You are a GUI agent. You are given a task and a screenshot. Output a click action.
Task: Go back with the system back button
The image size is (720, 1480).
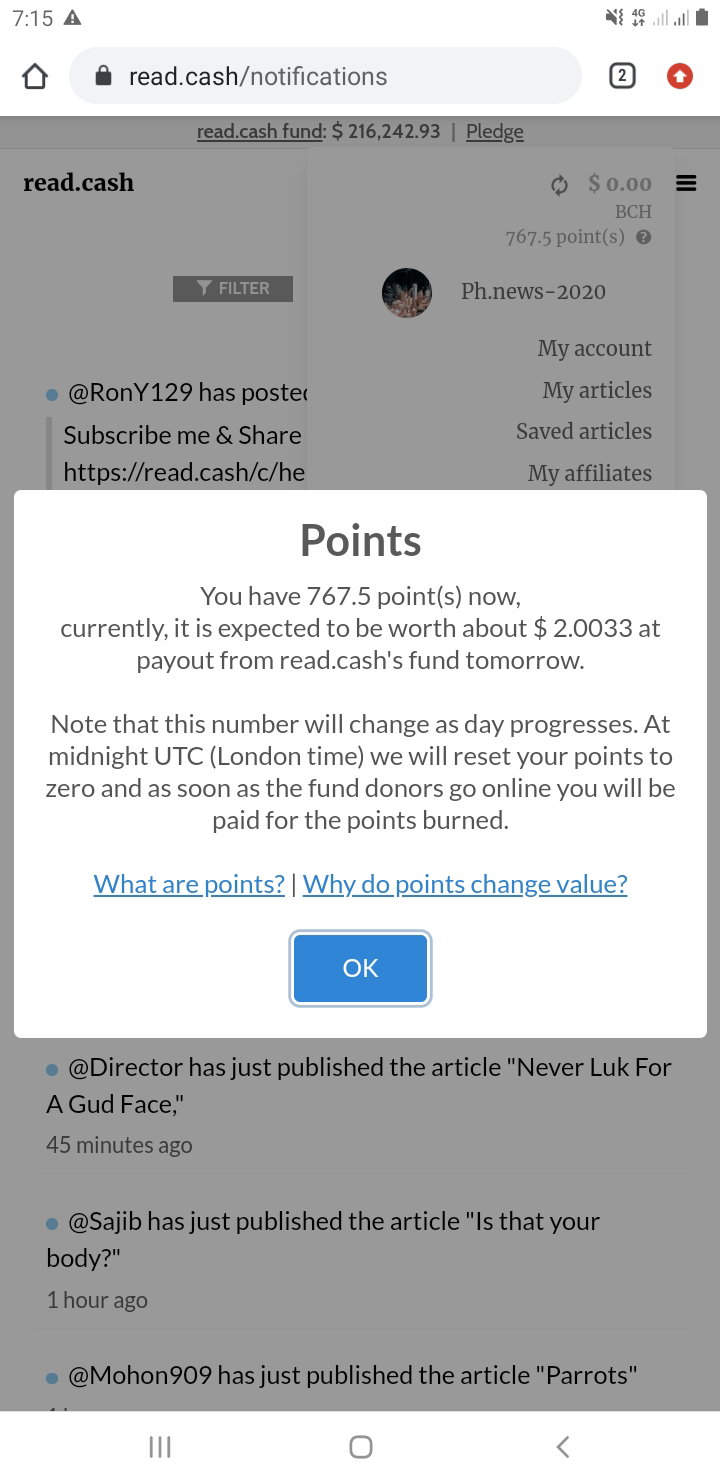tap(562, 1446)
